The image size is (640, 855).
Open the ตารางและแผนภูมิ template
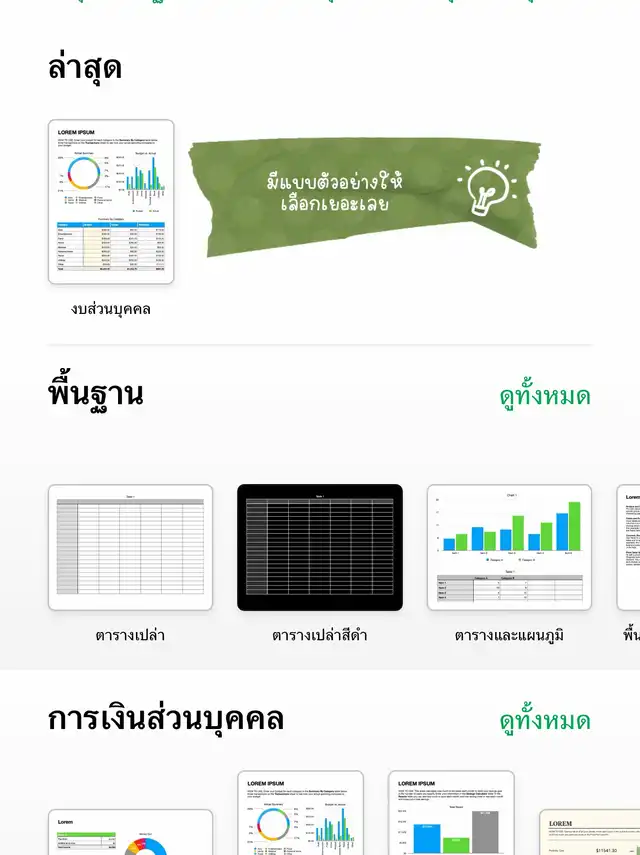[509, 547]
